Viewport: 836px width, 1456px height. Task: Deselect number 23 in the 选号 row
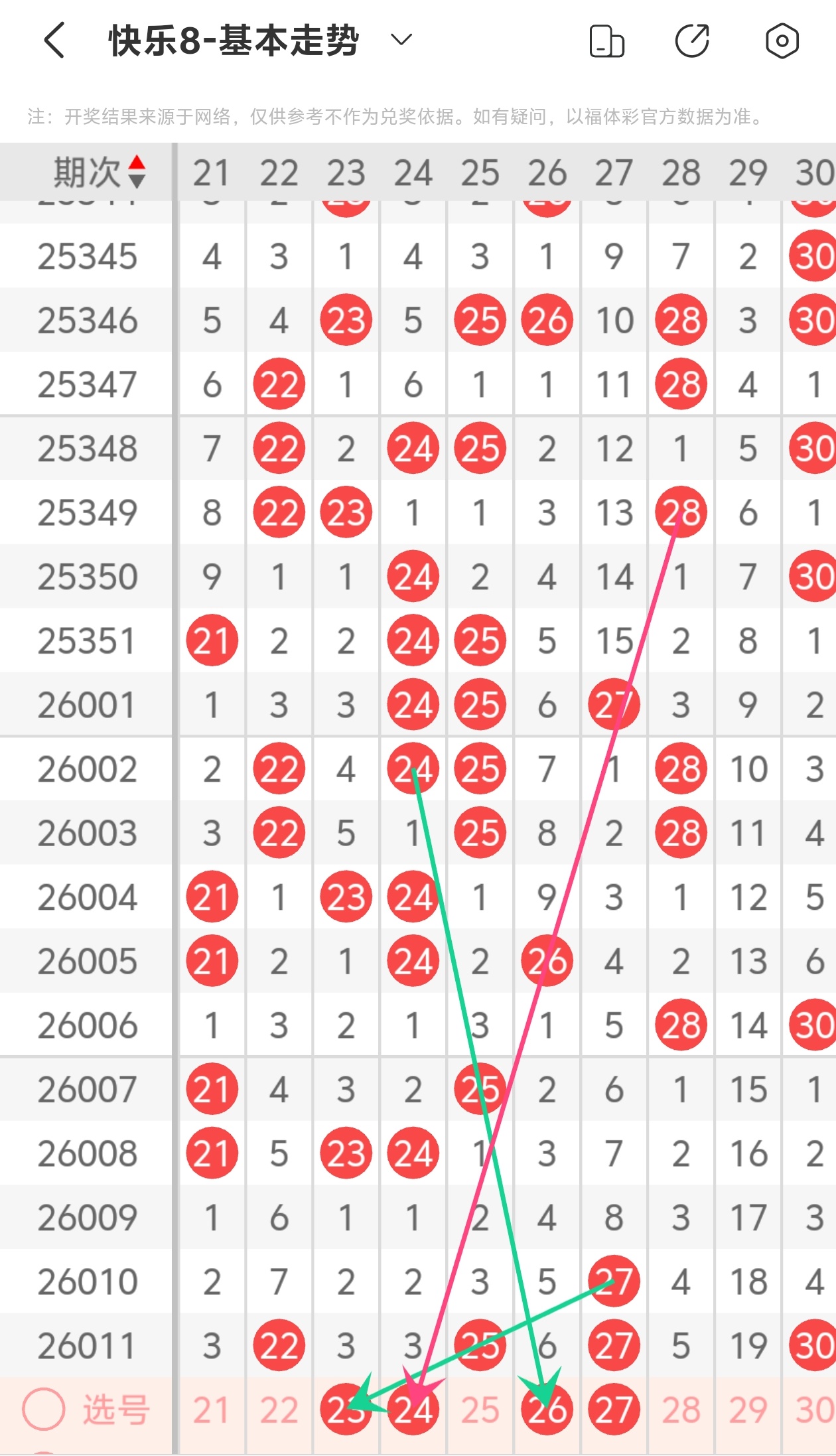346,1410
